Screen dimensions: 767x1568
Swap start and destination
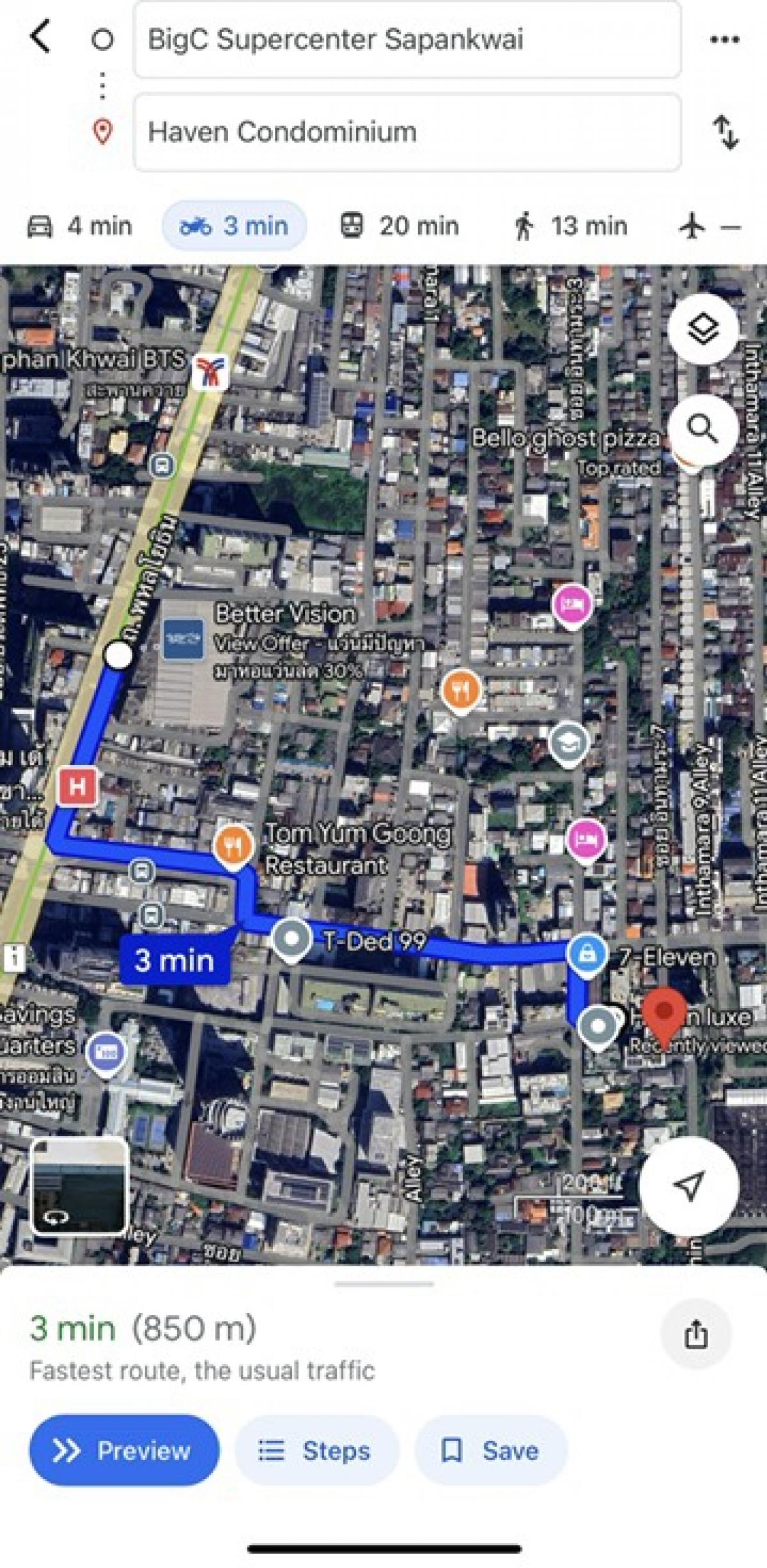click(725, 132)
